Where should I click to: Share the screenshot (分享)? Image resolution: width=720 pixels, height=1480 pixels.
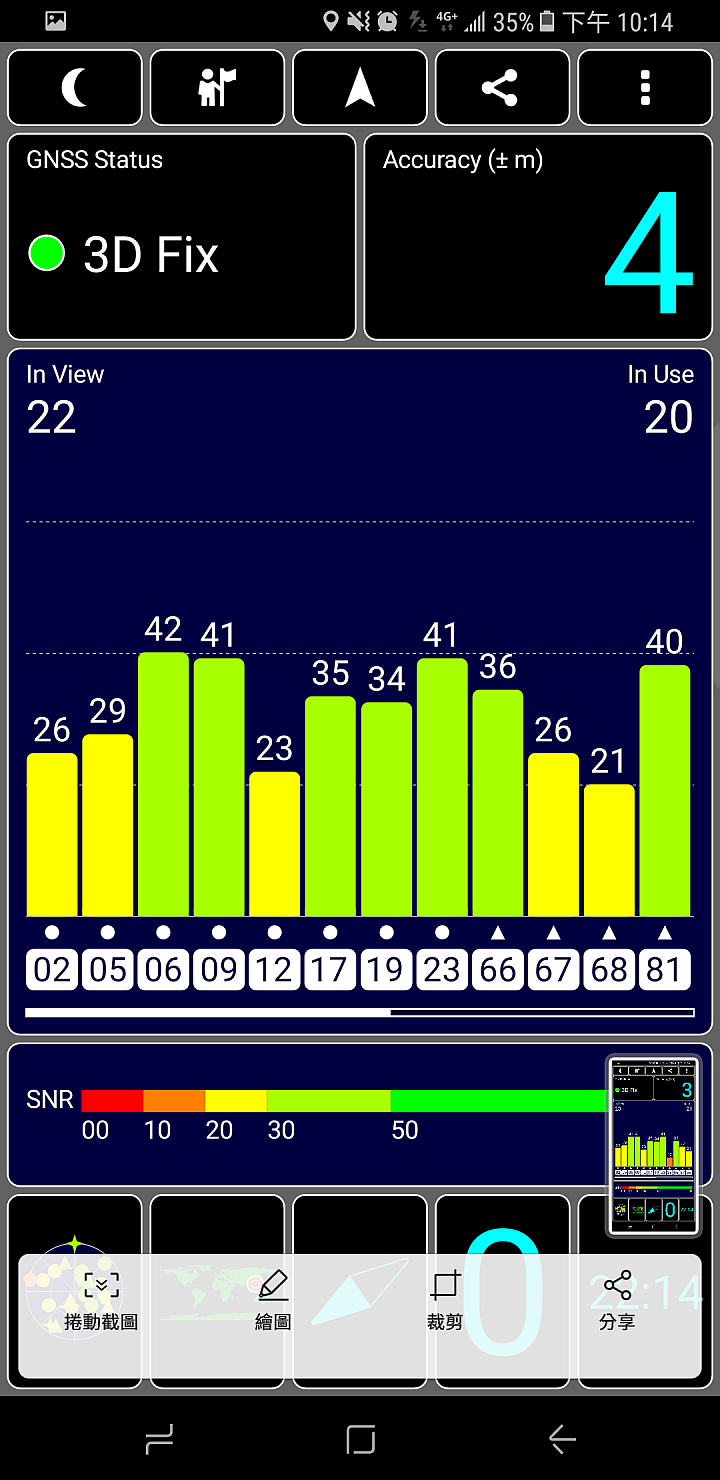[x=617, y=1300]
